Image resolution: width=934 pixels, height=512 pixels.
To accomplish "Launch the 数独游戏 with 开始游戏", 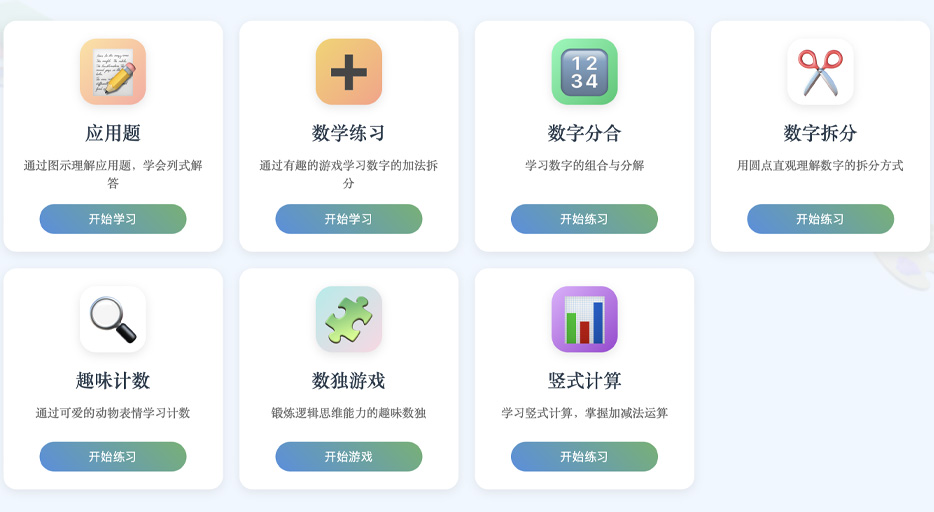I will (x=348, y=457).
